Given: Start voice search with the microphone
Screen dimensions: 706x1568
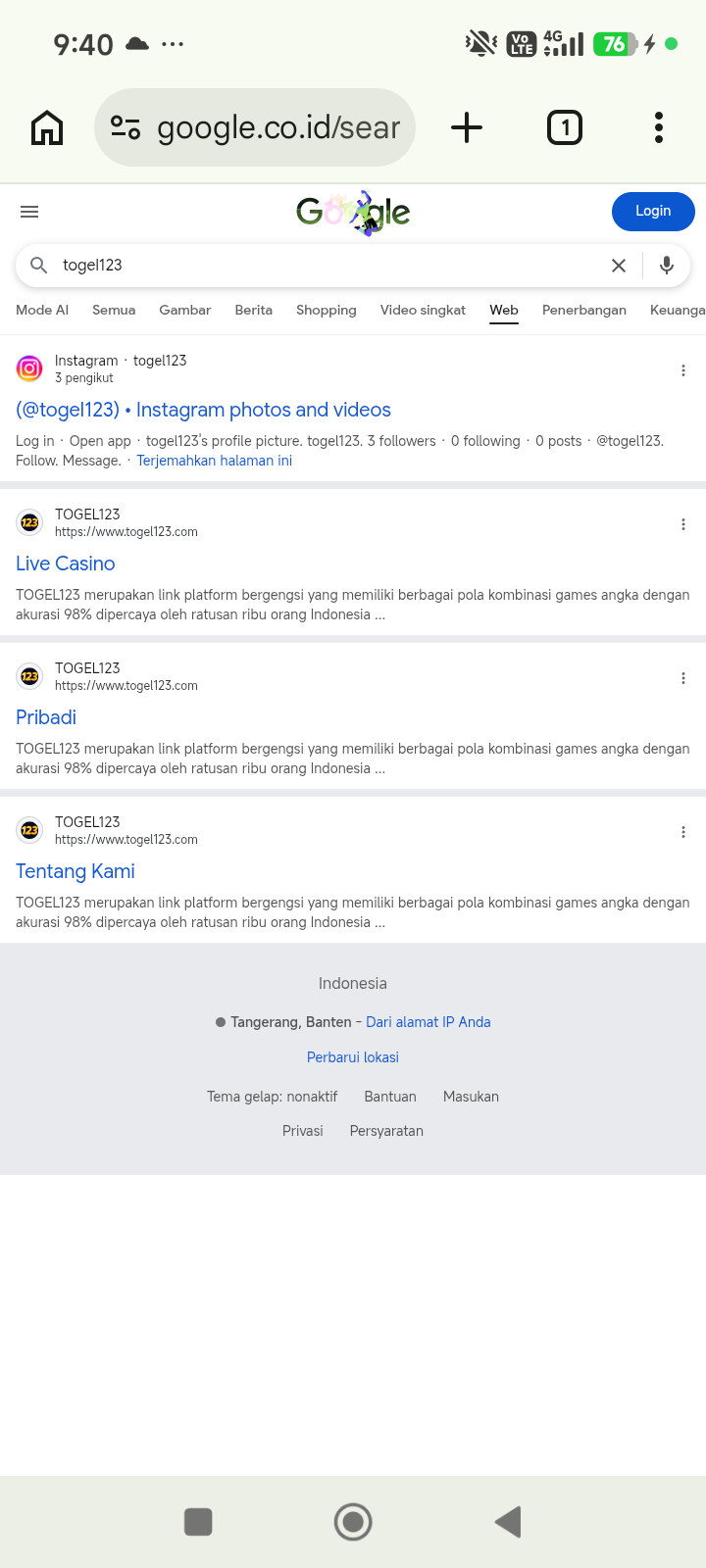Looking at the screenshot, I should click(x=667, y=266).
